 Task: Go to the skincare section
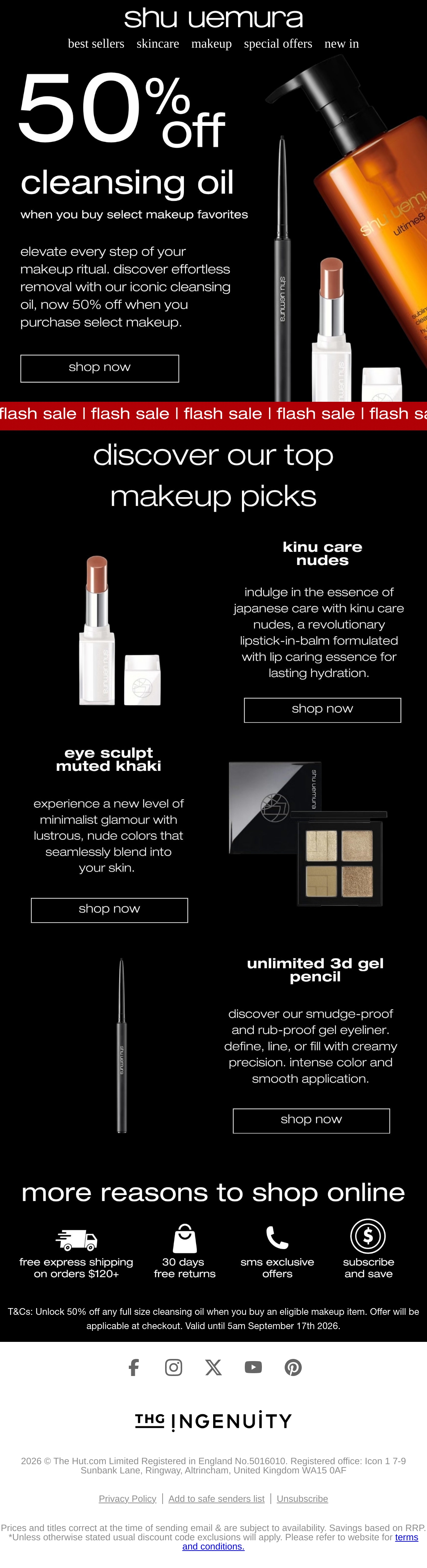[158, 44]
